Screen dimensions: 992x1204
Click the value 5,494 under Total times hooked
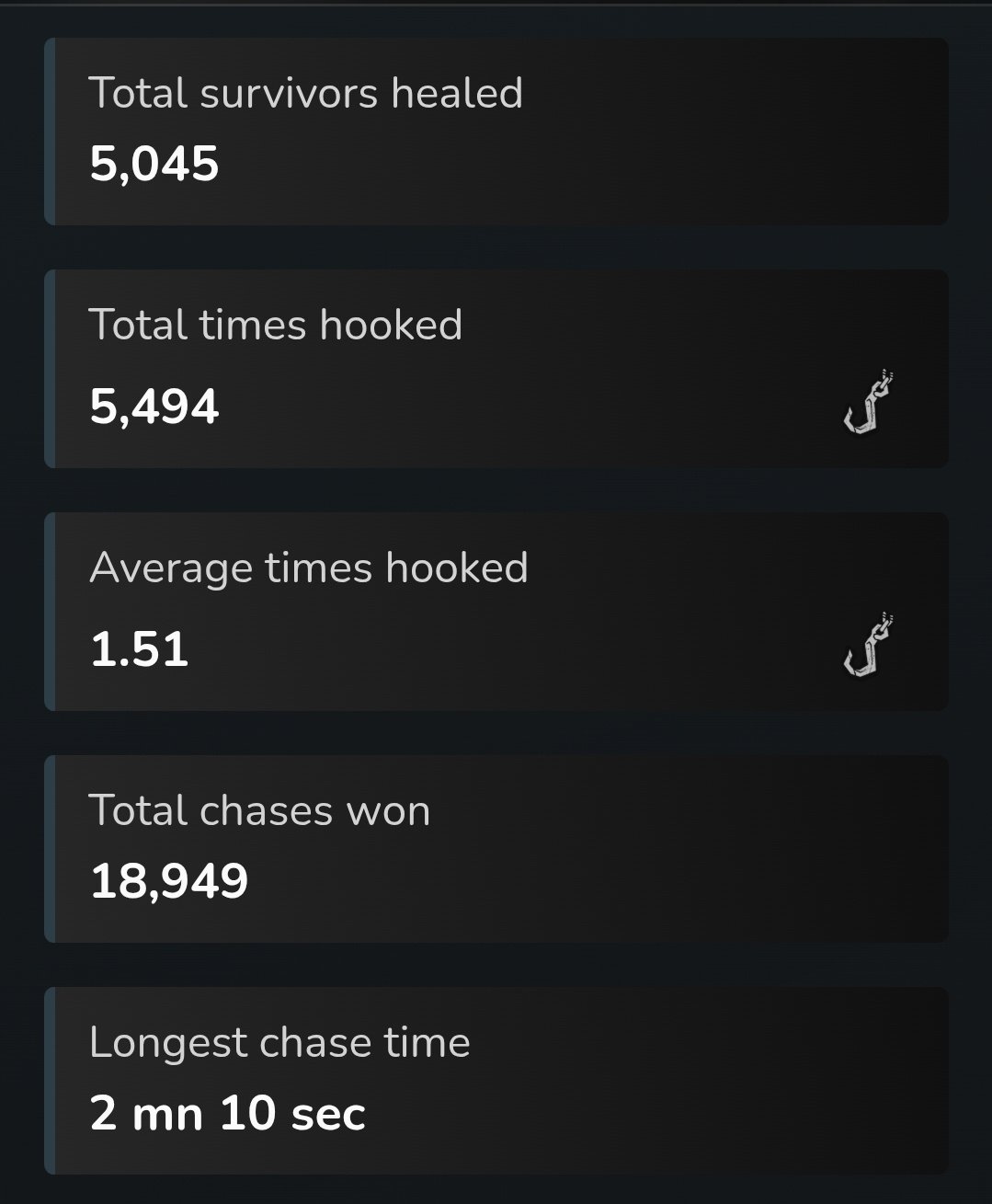point(154,406)
